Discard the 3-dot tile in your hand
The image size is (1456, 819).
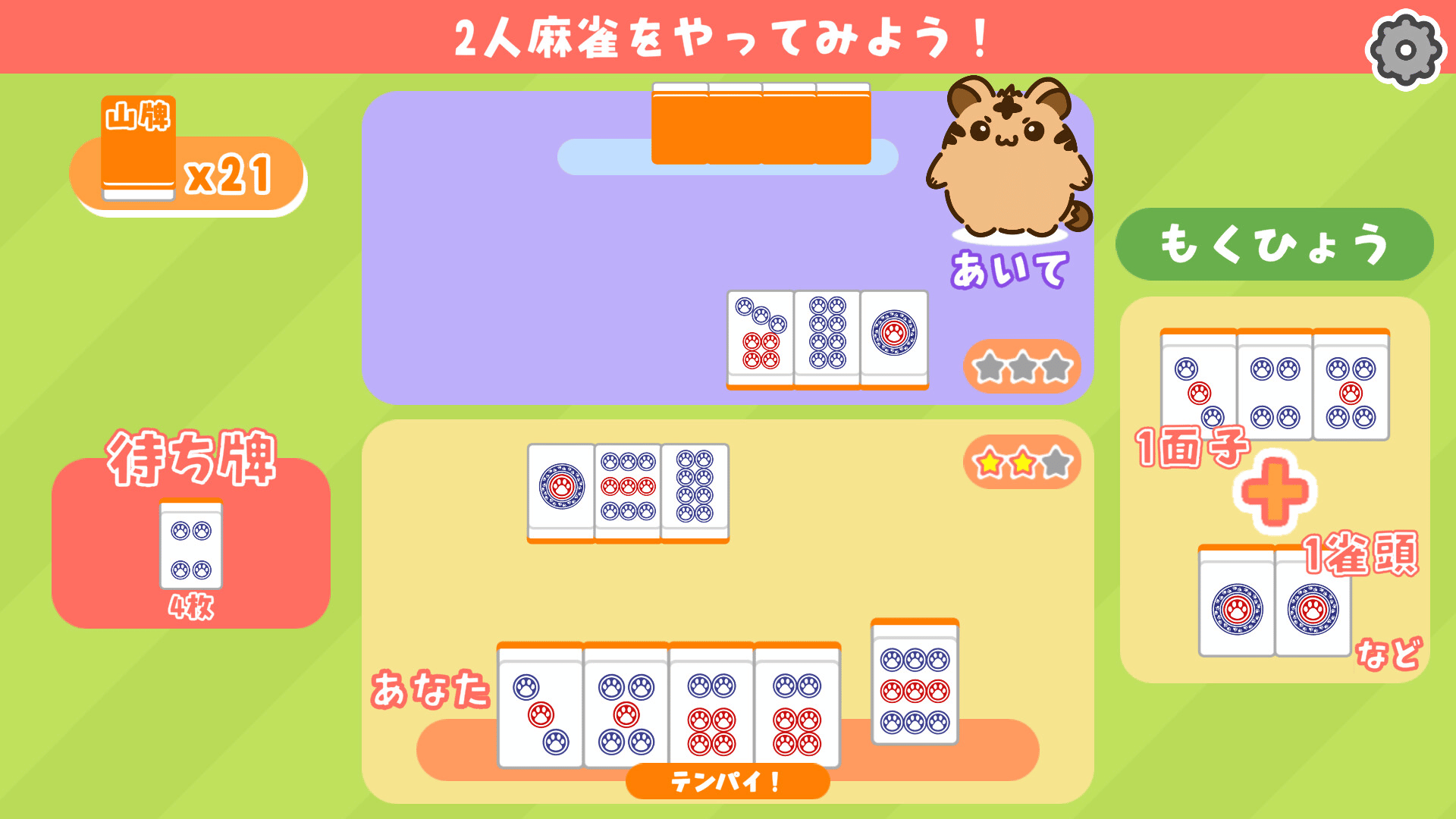click(x=540, y=707)
